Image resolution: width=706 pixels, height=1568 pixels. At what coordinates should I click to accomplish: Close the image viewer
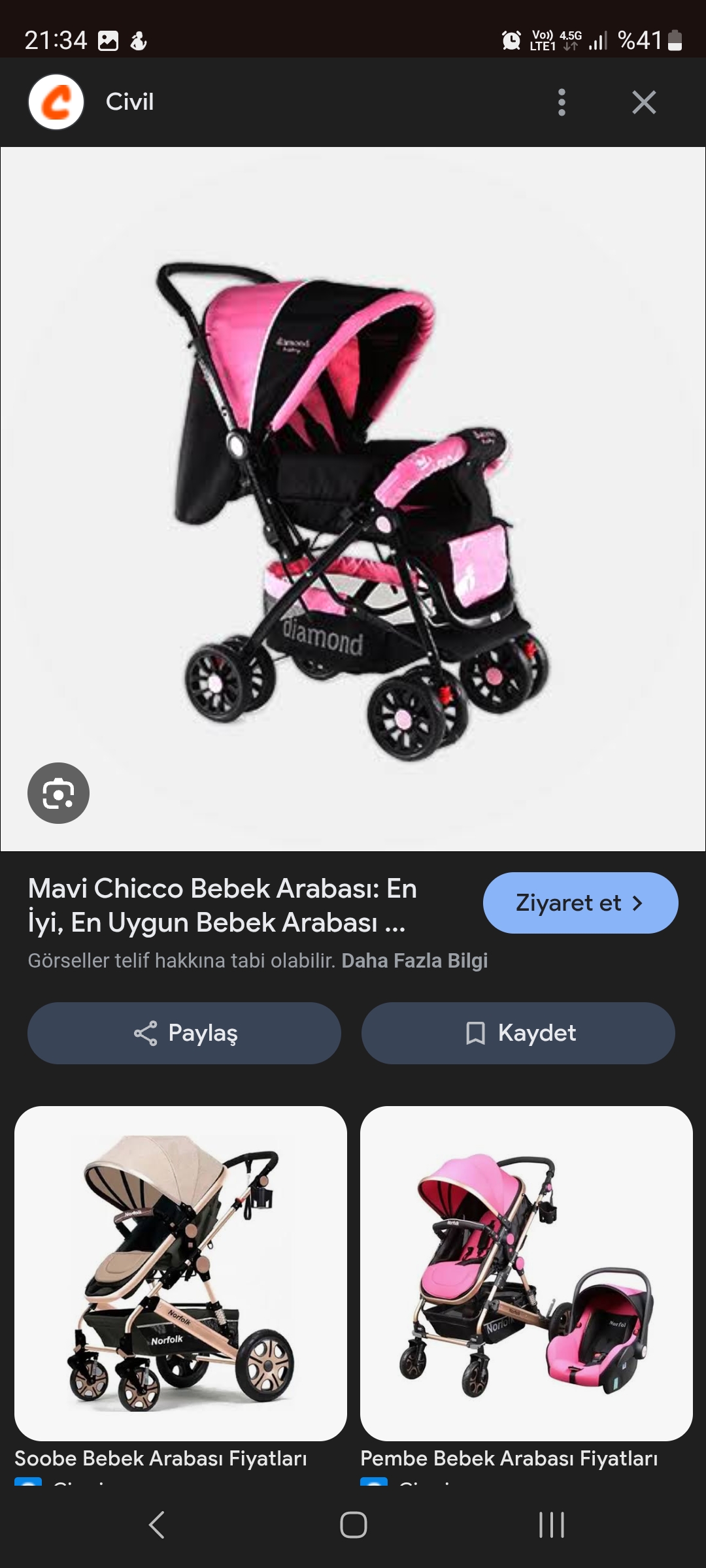[644, 103]
